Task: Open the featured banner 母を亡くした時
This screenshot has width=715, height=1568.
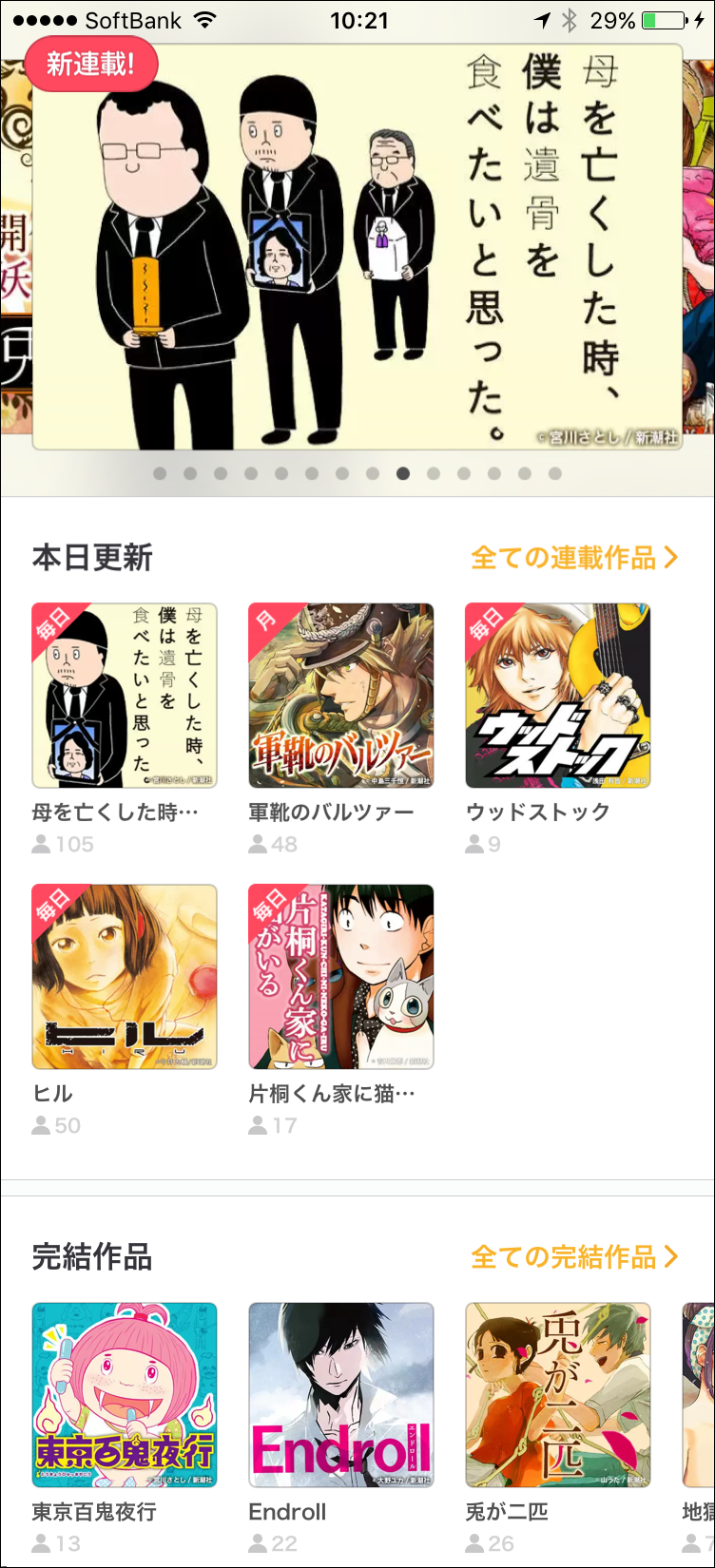Action: [x=357, y=247]
